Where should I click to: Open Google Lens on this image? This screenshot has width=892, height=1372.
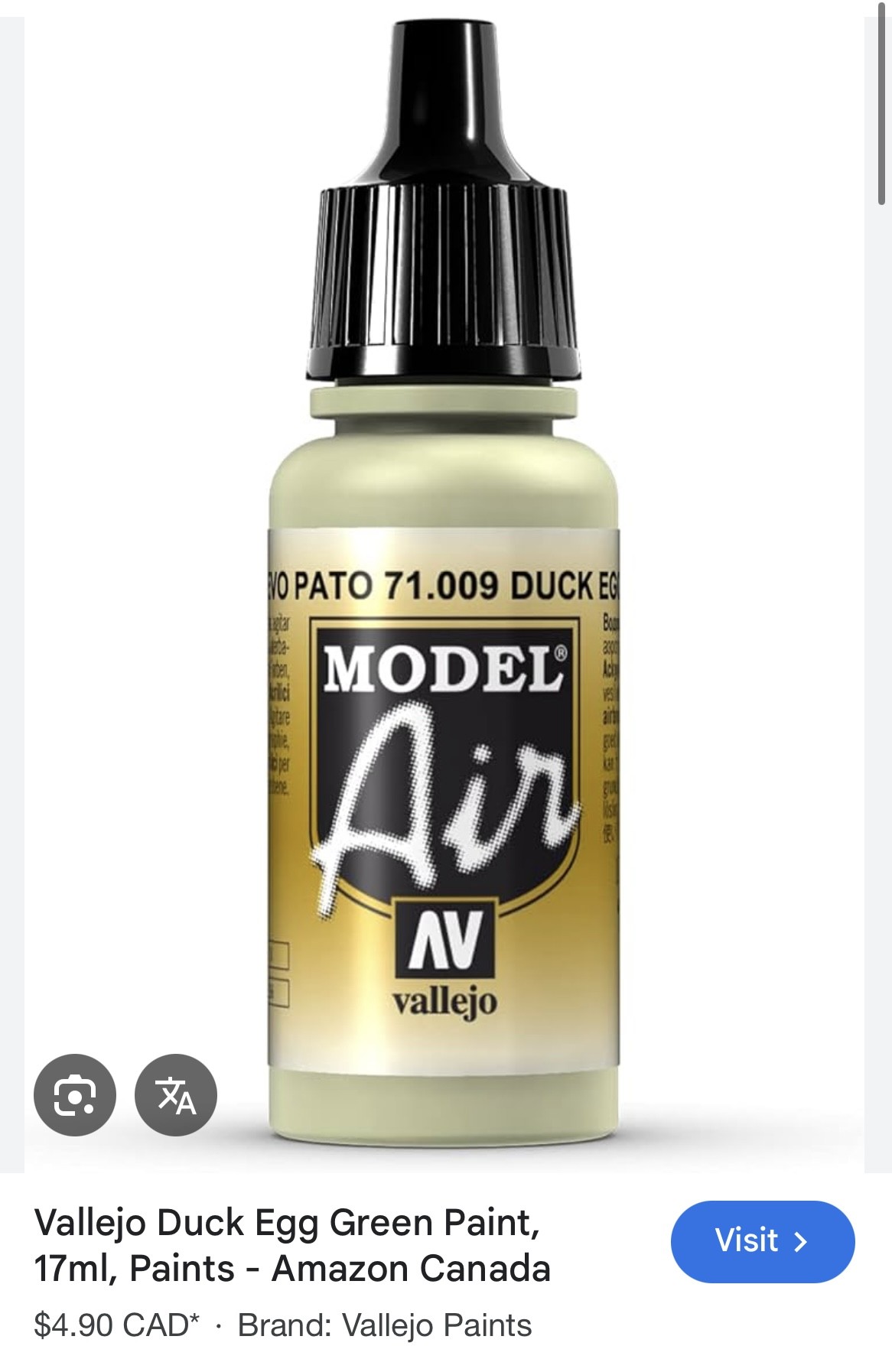point(74,1094)
